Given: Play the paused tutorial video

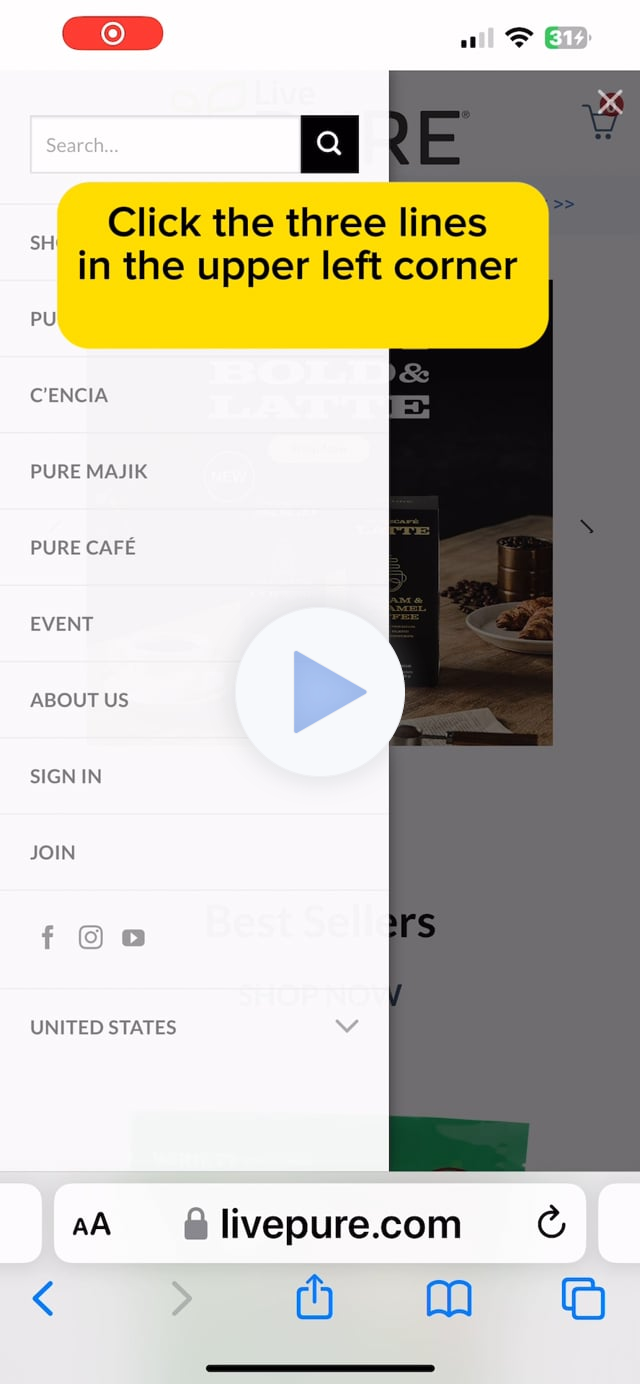Looking at the screenshot, I should 320,692.
